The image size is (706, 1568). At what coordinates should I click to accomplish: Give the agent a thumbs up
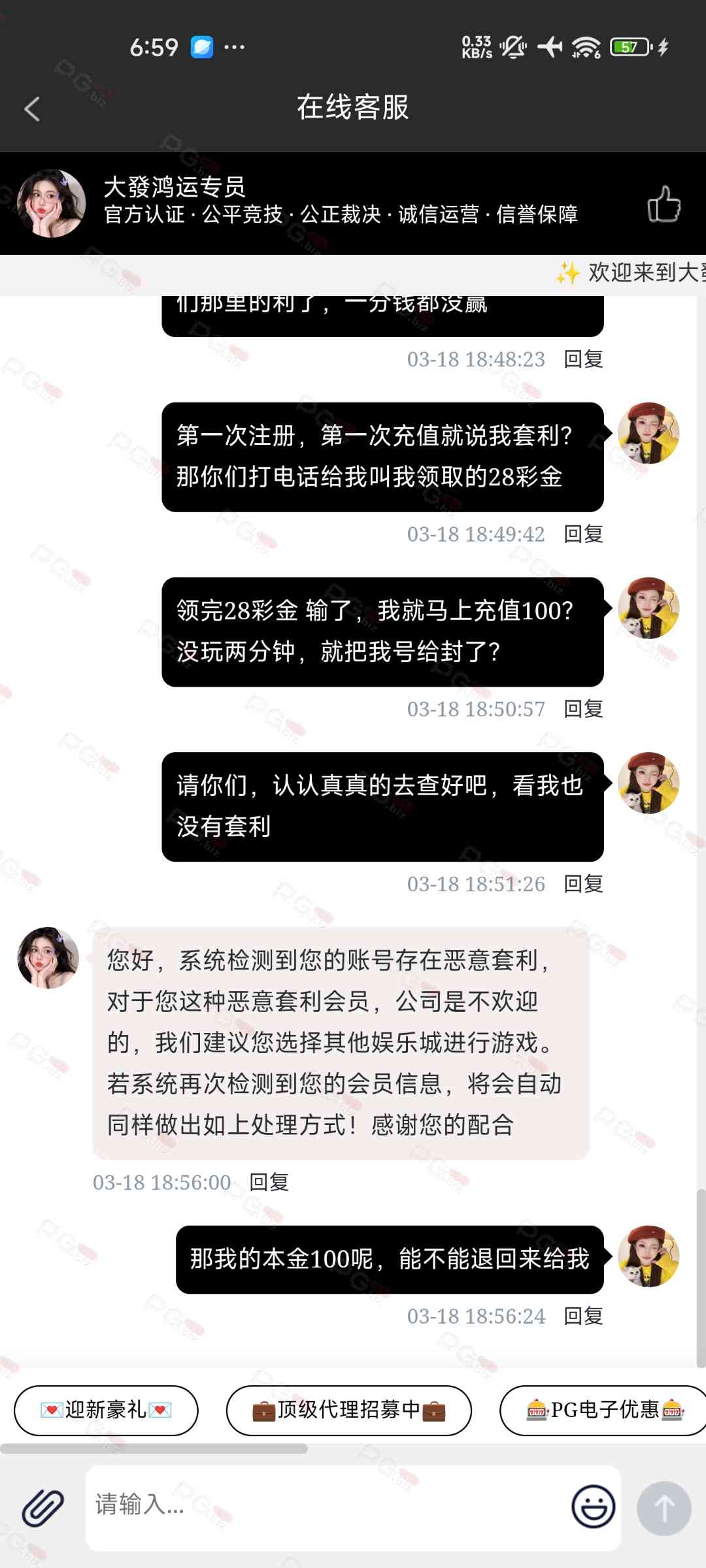click(x=664, y=204)
